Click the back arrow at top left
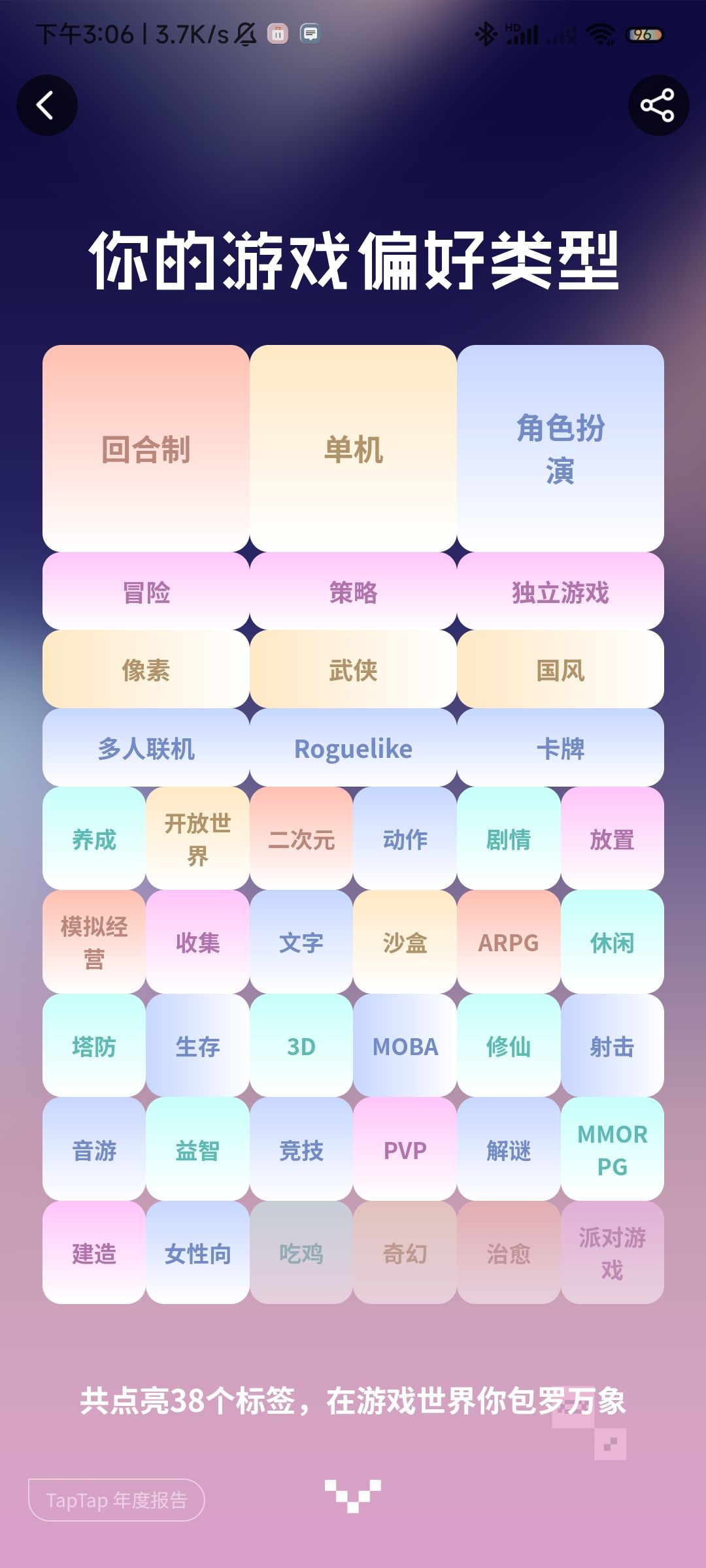 pos(47,105)
